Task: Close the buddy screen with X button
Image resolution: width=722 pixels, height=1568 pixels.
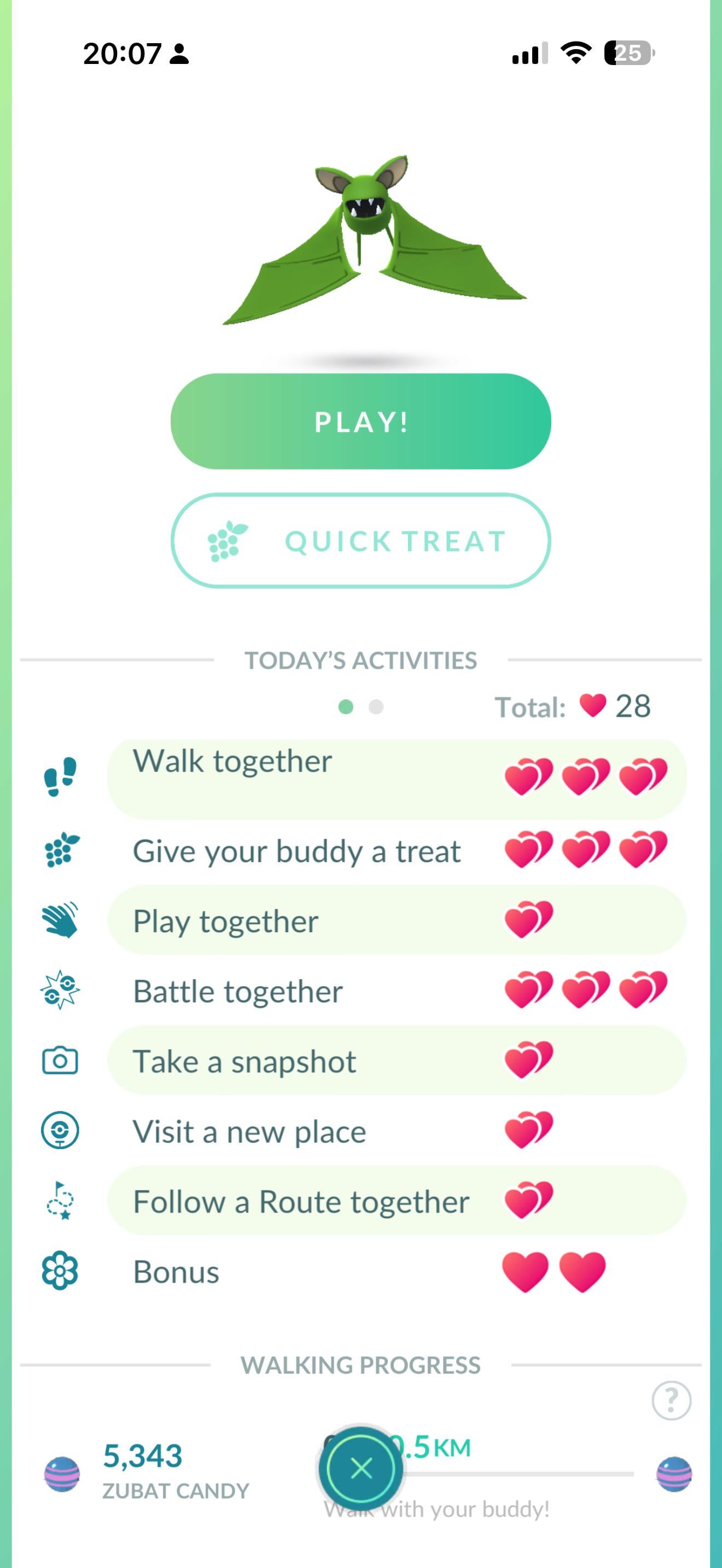Action: [361, 1468]
